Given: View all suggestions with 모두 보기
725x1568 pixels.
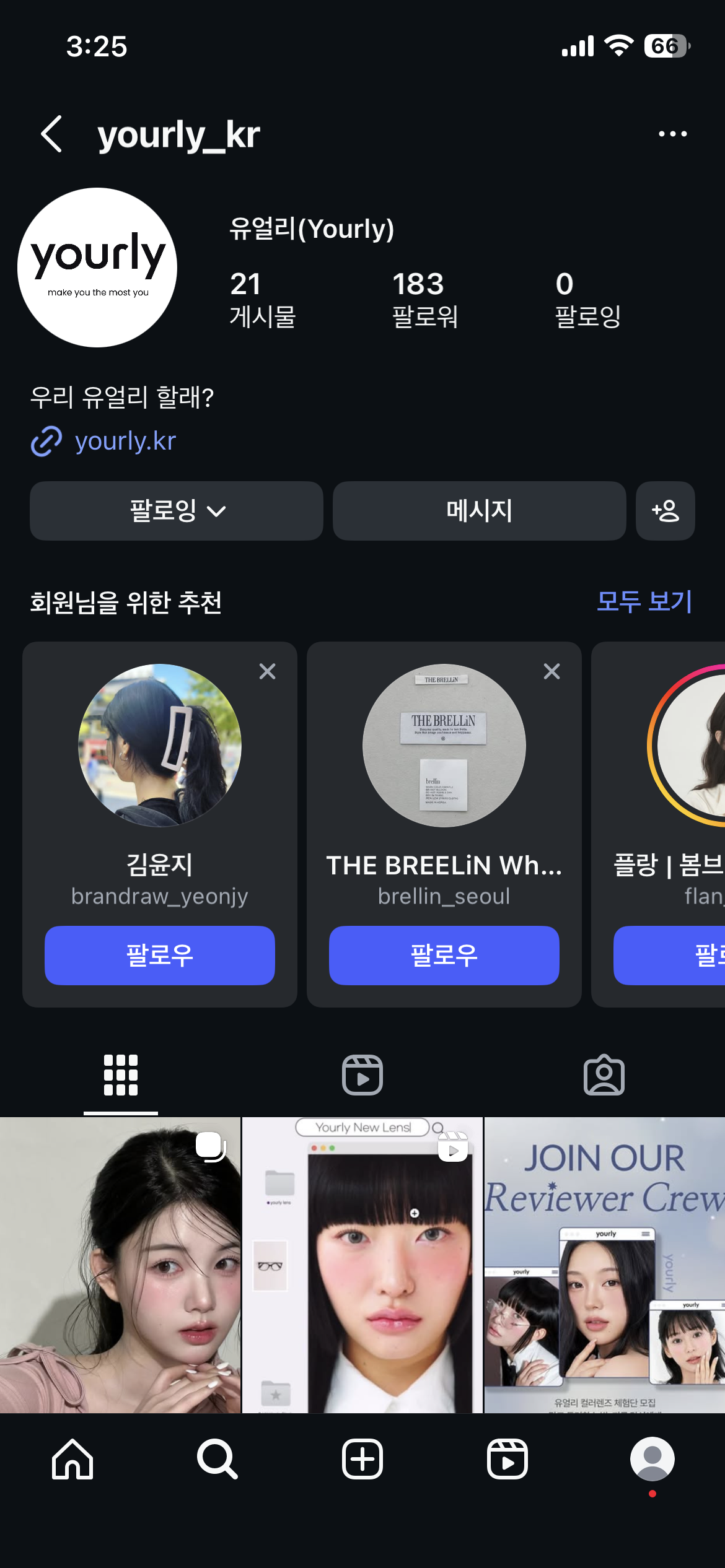Looking at the screenshot, I should [644, 601].
